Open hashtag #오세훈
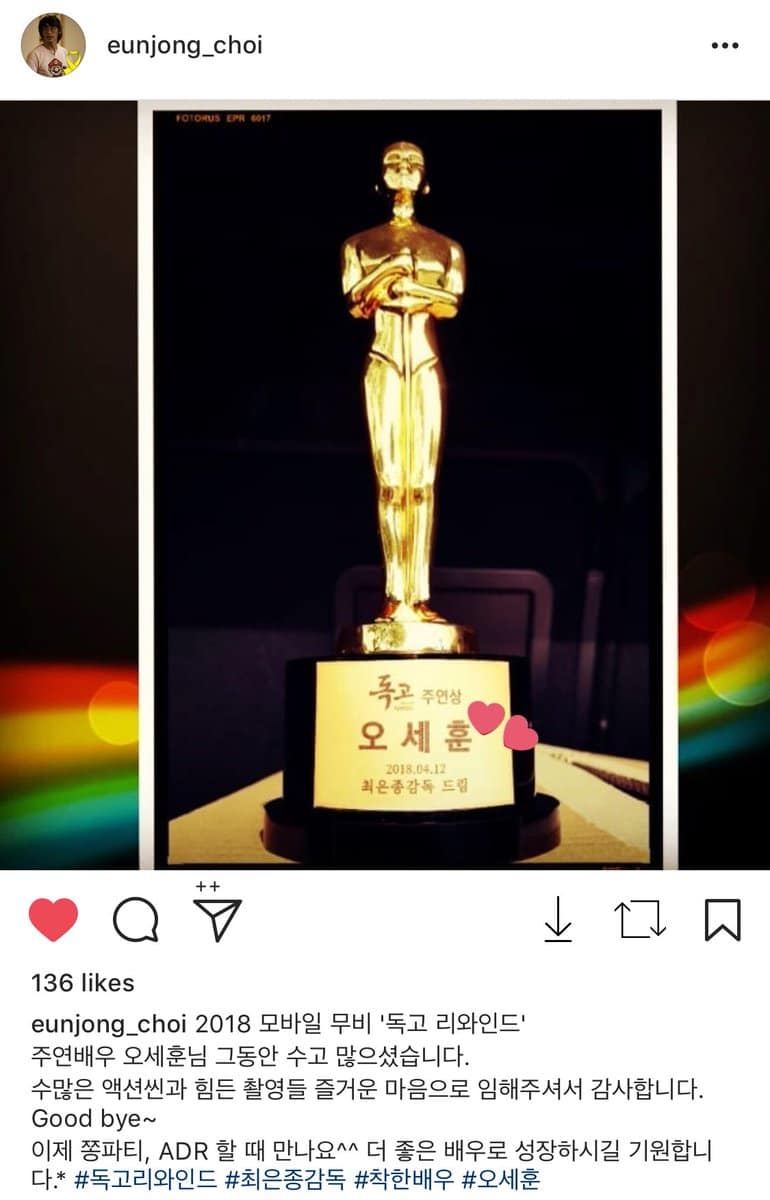The image size is (770, 1200). (x=501, y=1178)
